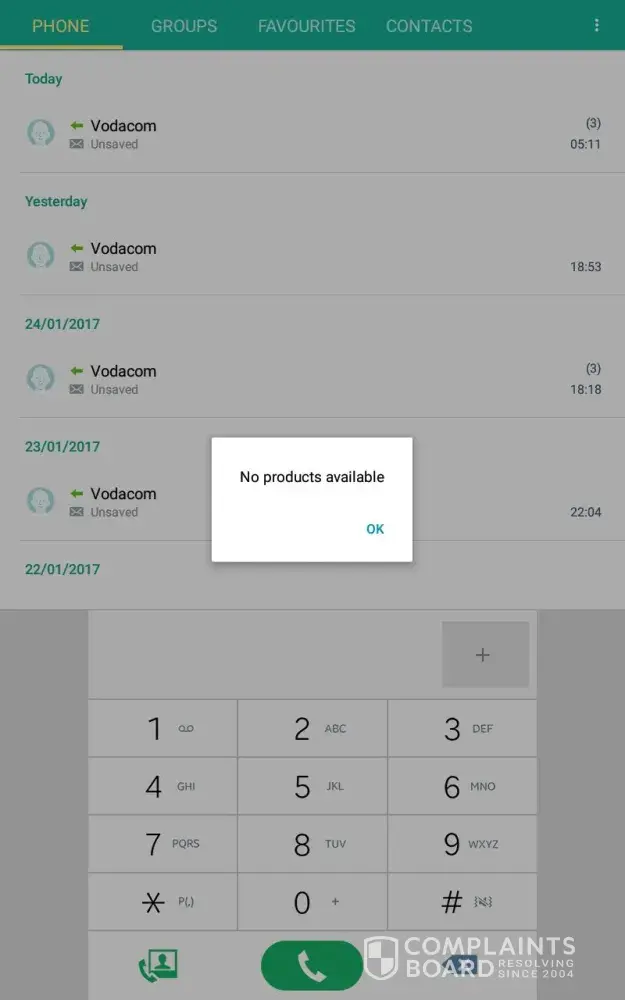The height and width of the screenshot is (1000, 625).
Task: Dial digit 1 on the keypad
Action: pos(163,729)
